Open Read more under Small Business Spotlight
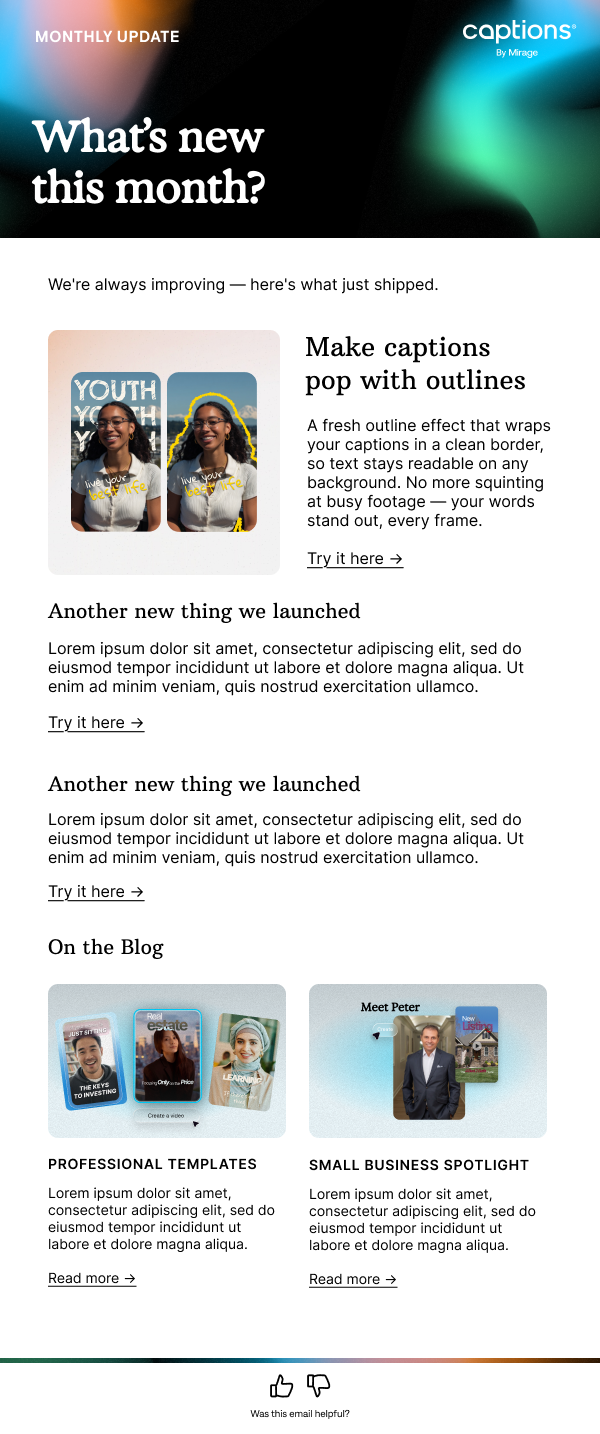 tap(353, 1279)
